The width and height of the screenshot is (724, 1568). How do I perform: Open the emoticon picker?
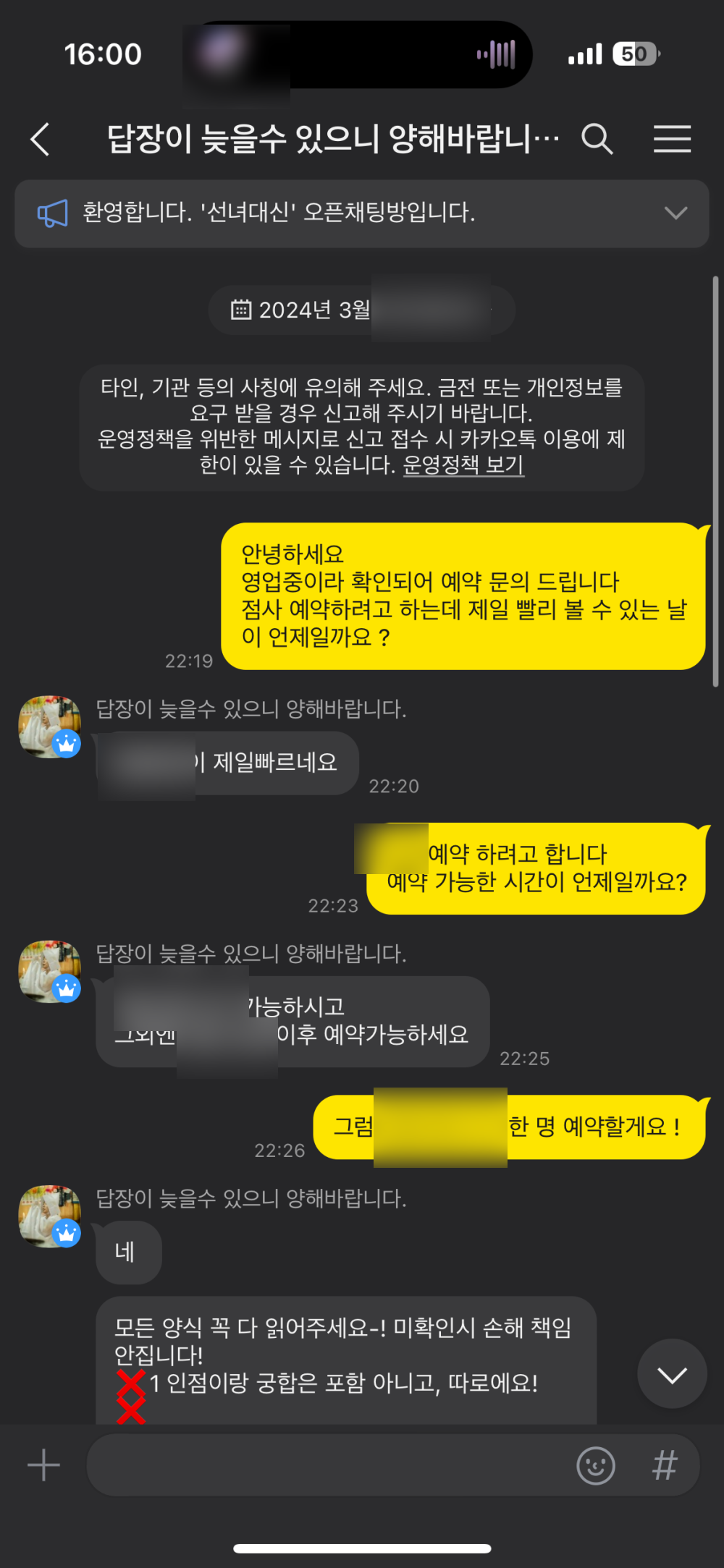pos(595,1465)
